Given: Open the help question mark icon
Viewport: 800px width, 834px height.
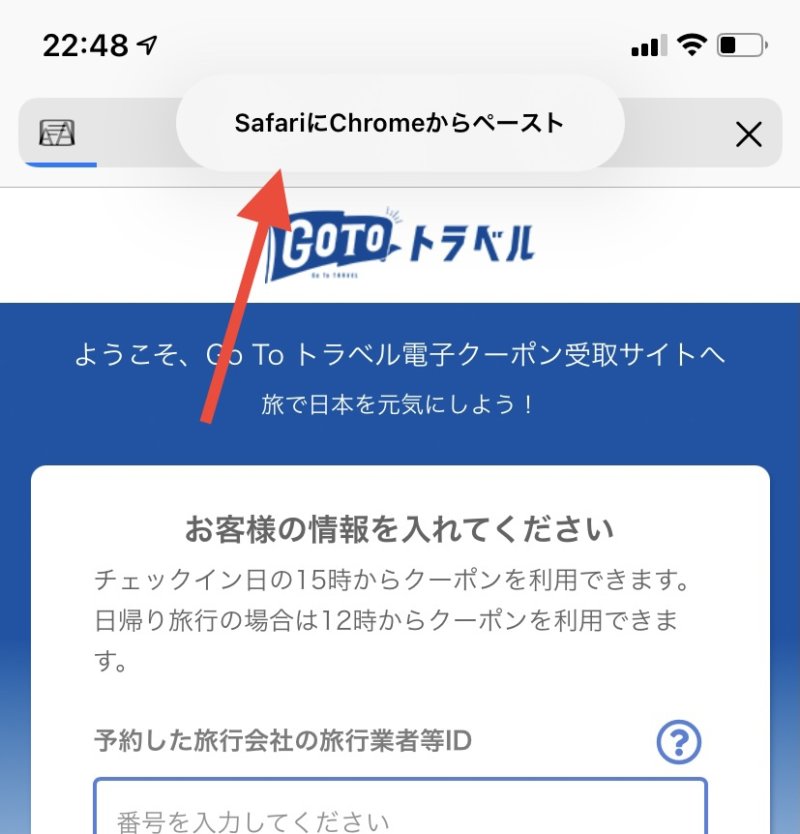Looking at the screenshot, I should (x=679, y=742).
